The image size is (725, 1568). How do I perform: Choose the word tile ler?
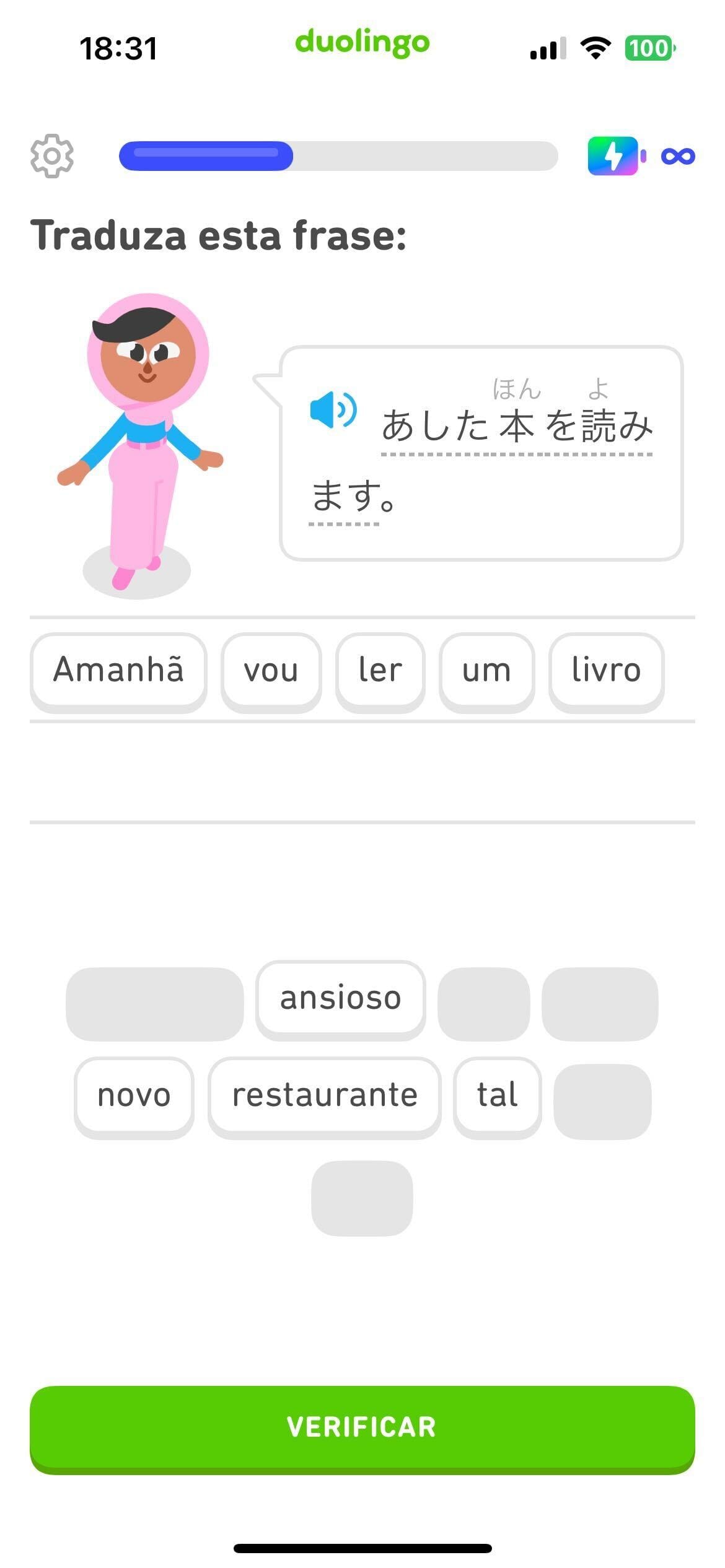tap(380, 671)
